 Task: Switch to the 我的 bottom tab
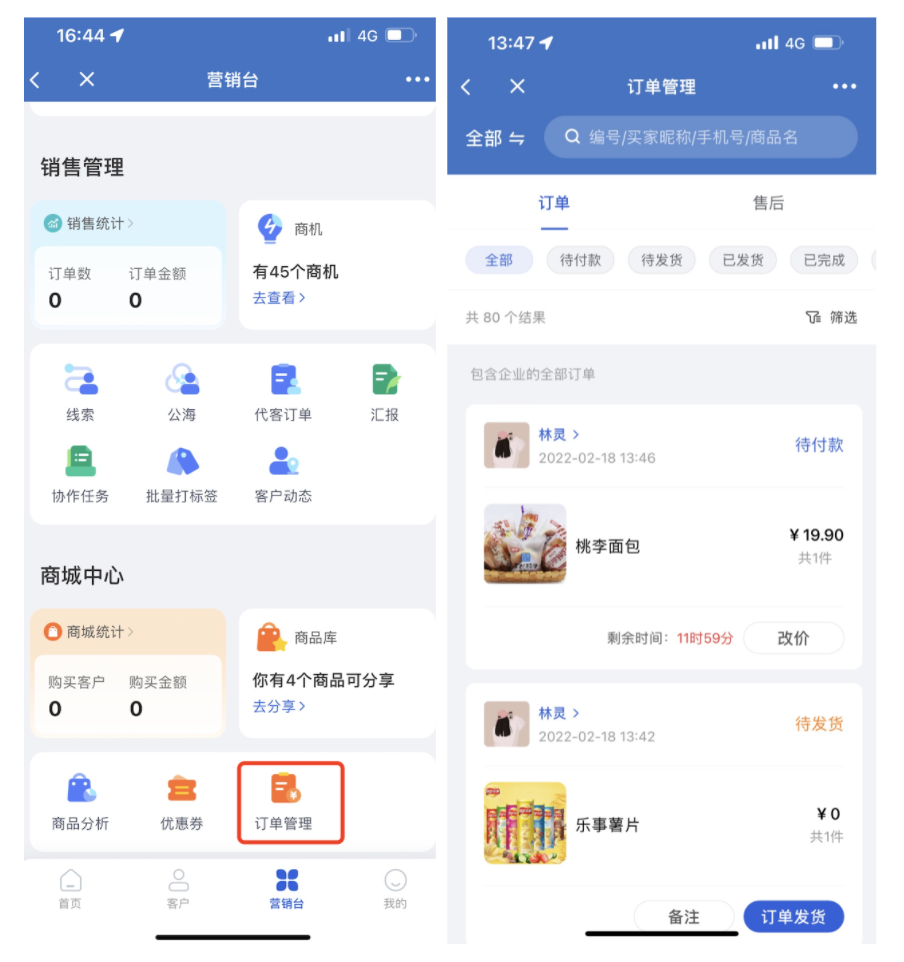click(x=395, y=888)
